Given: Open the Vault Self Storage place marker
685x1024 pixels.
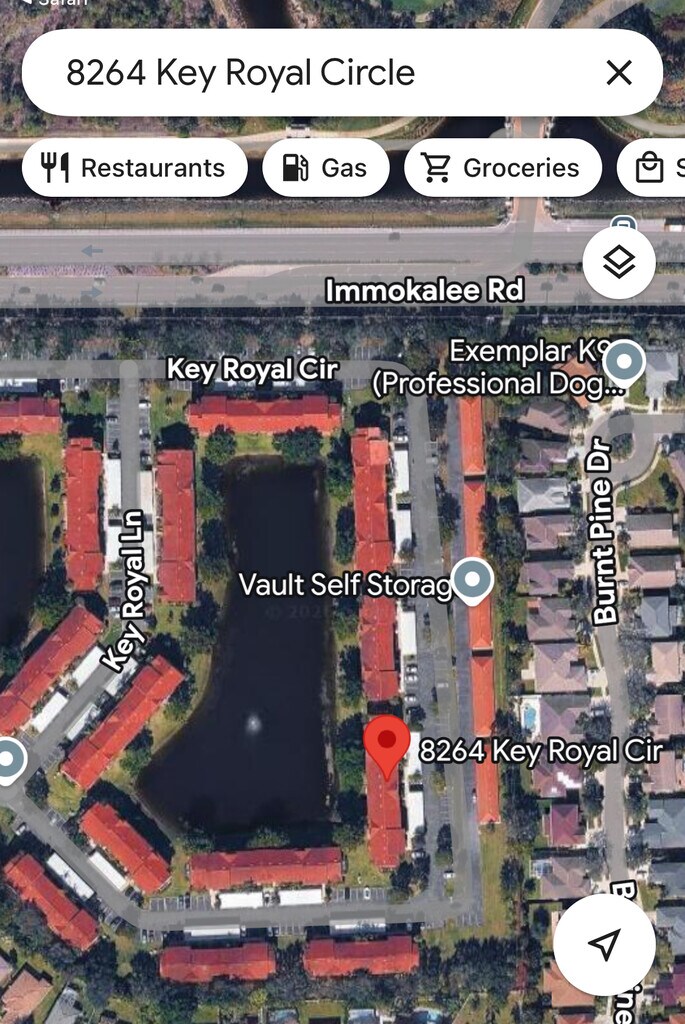Looking at the screenshot, I should click(x=472, y=580).
